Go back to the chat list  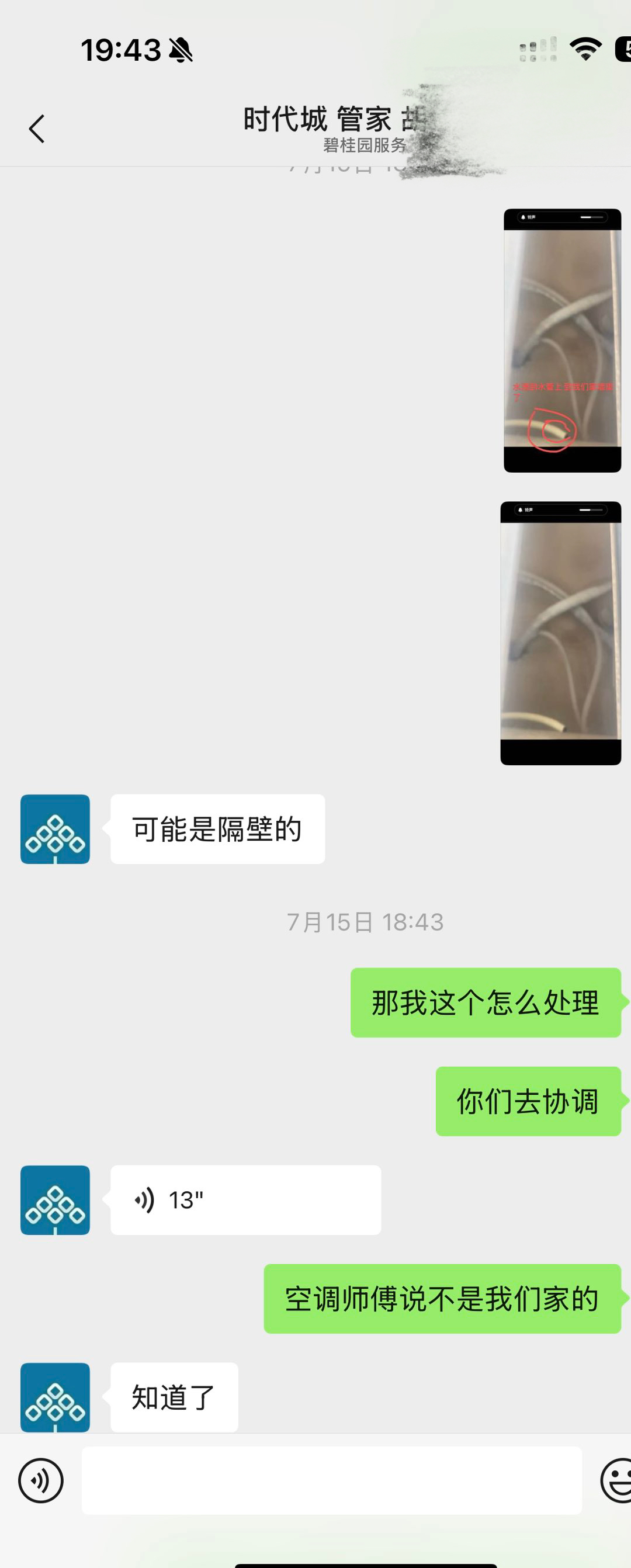click(36, 129)
